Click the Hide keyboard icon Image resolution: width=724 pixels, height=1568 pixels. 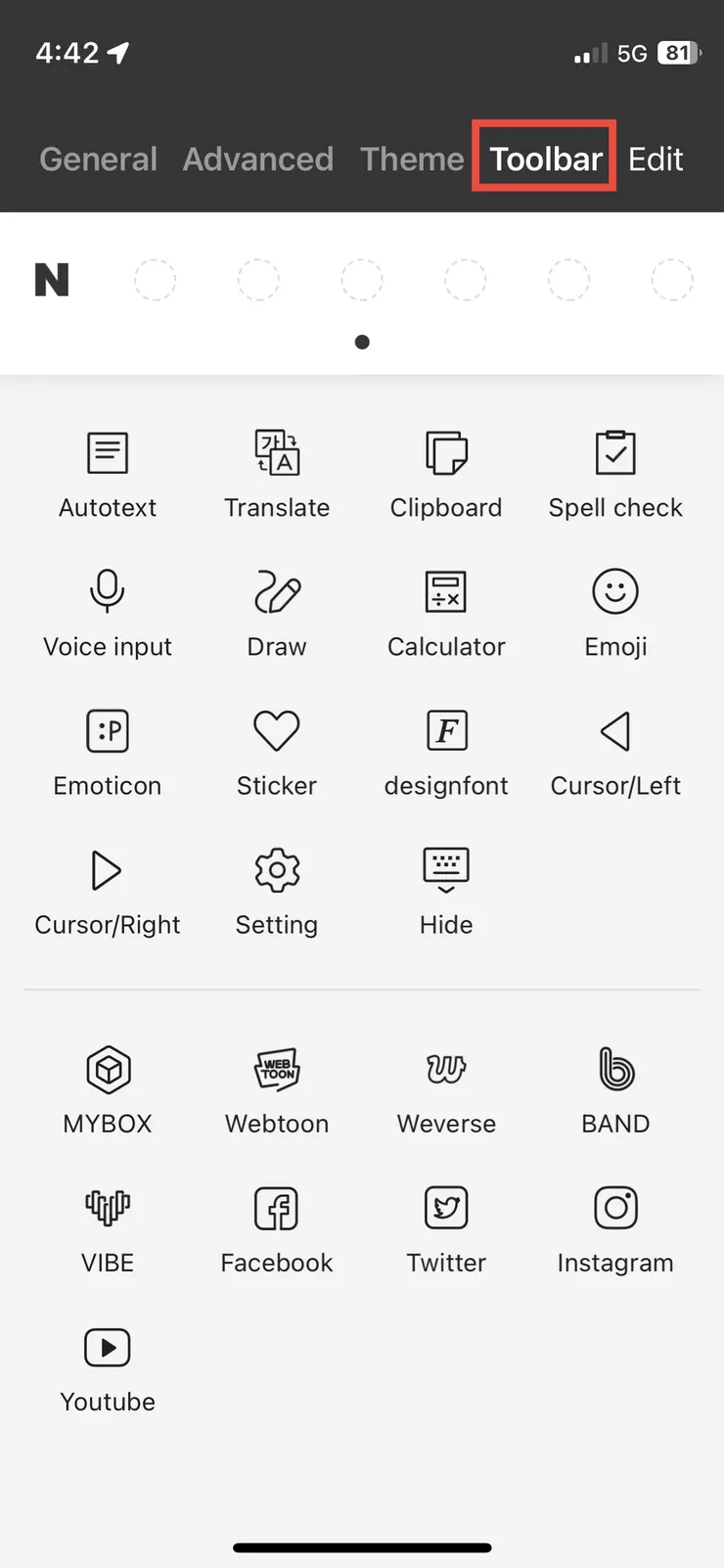446,869
